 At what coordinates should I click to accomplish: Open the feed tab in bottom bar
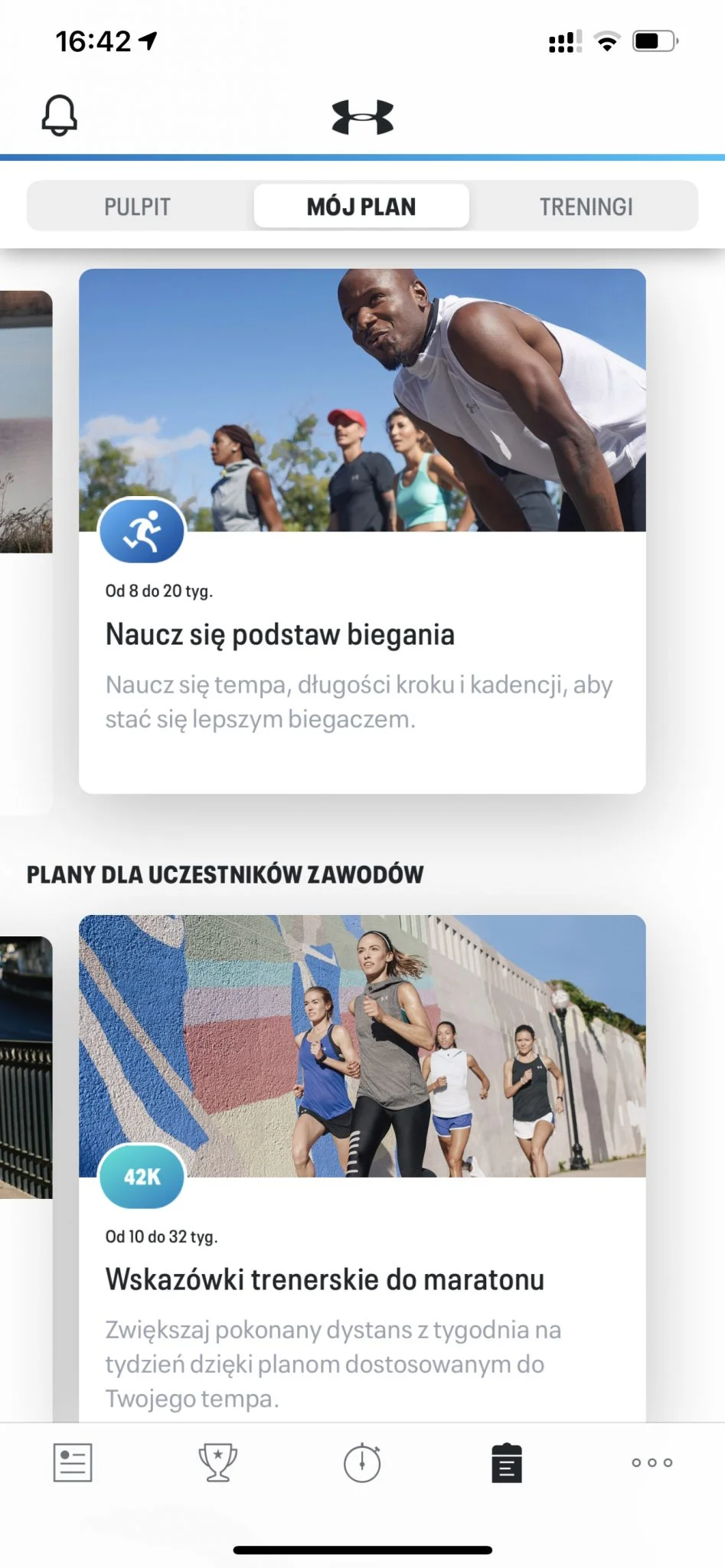[73, 1463]
